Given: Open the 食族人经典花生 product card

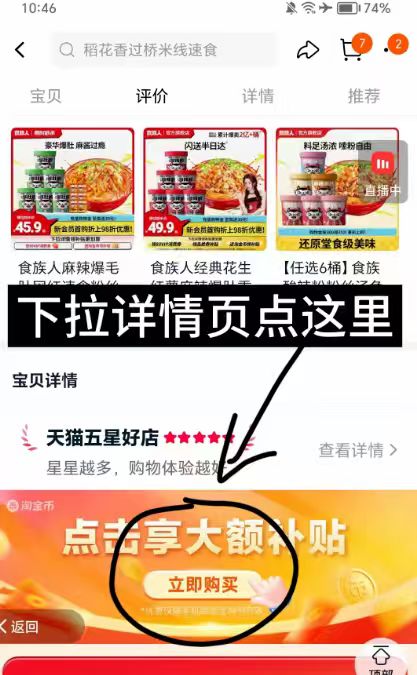Looking at the screenshot, I should pos(205,206).
